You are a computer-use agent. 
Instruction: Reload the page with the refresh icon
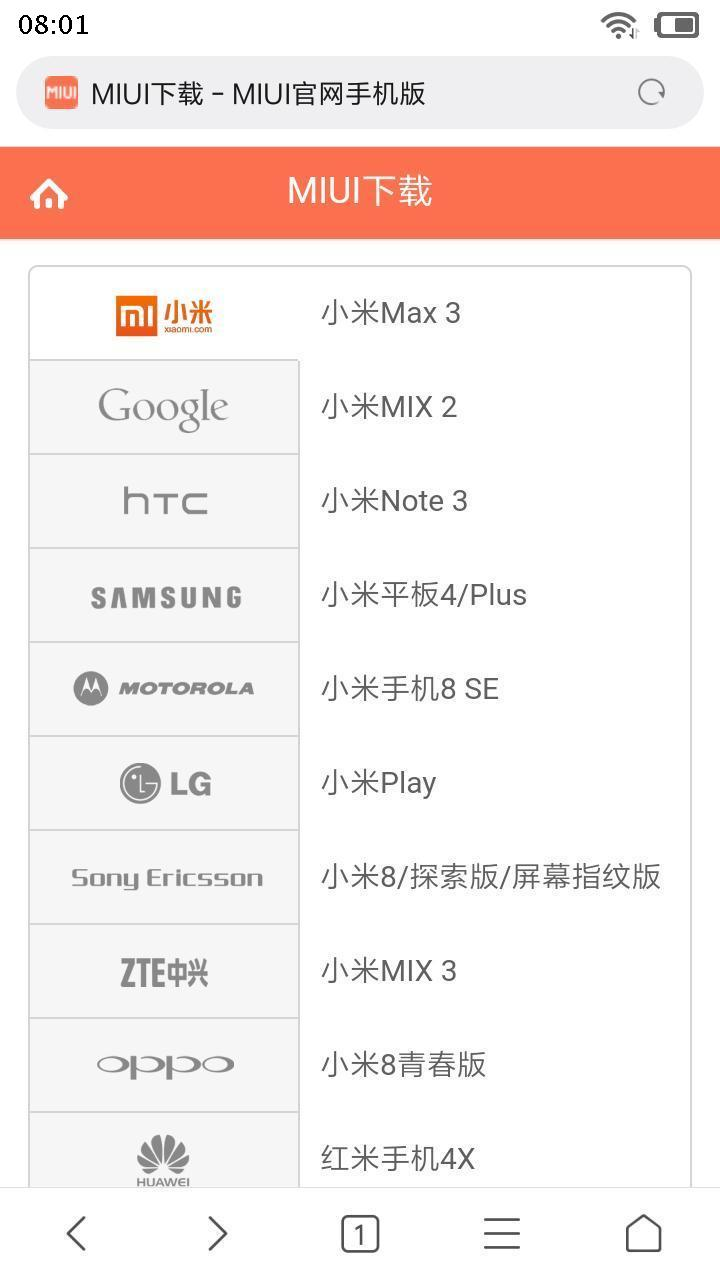click(652, 93)
